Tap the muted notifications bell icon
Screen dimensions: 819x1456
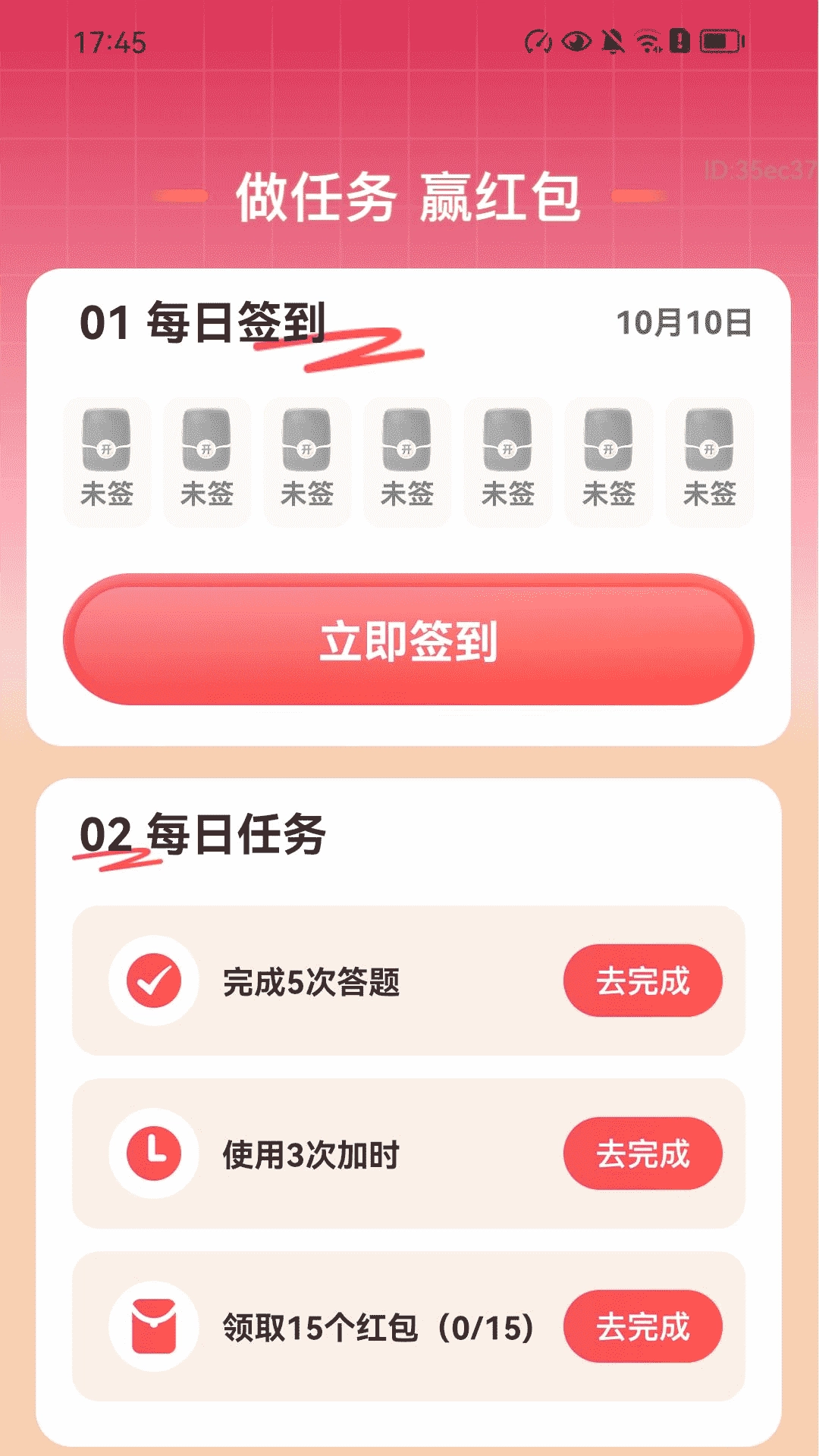(613, 42)
